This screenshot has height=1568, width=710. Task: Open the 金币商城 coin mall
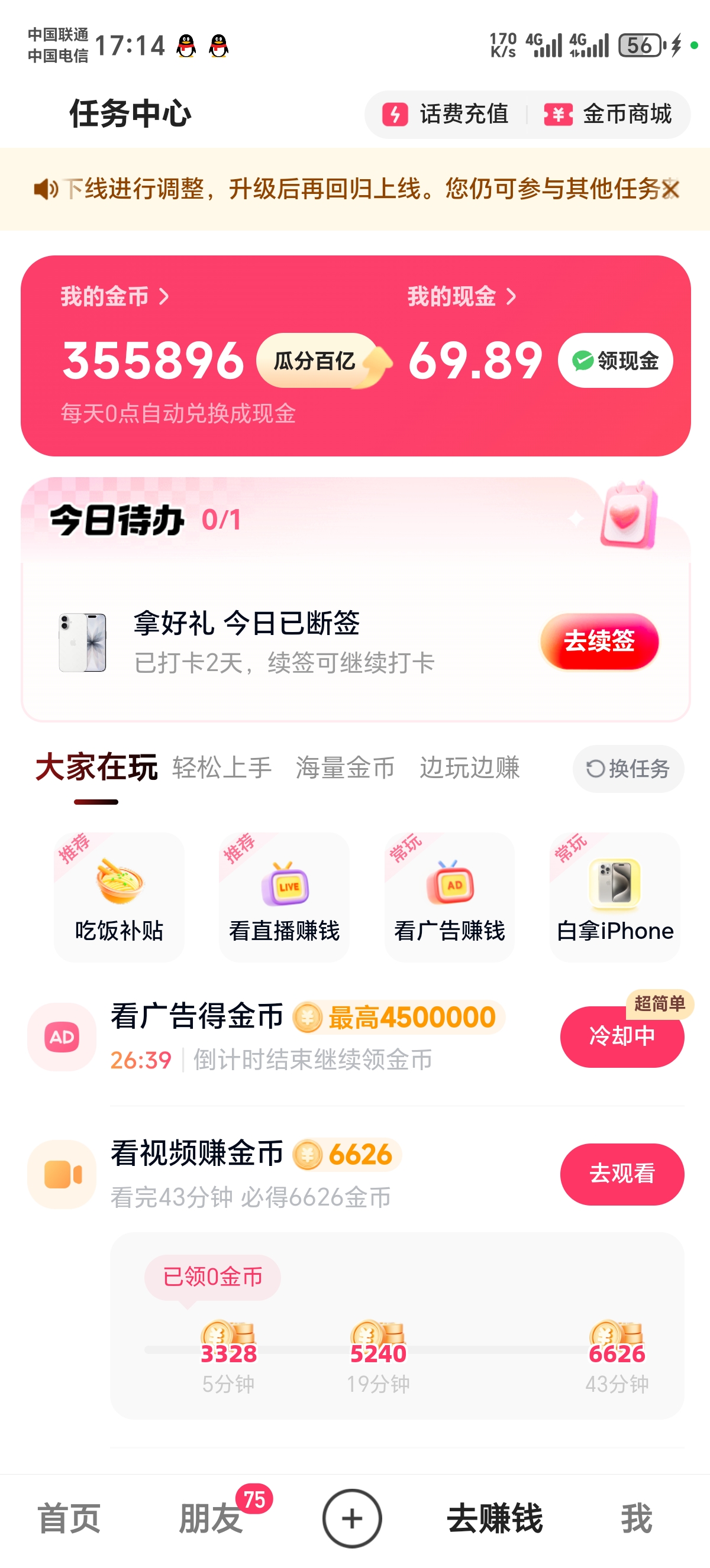click(x=608, y=115)
